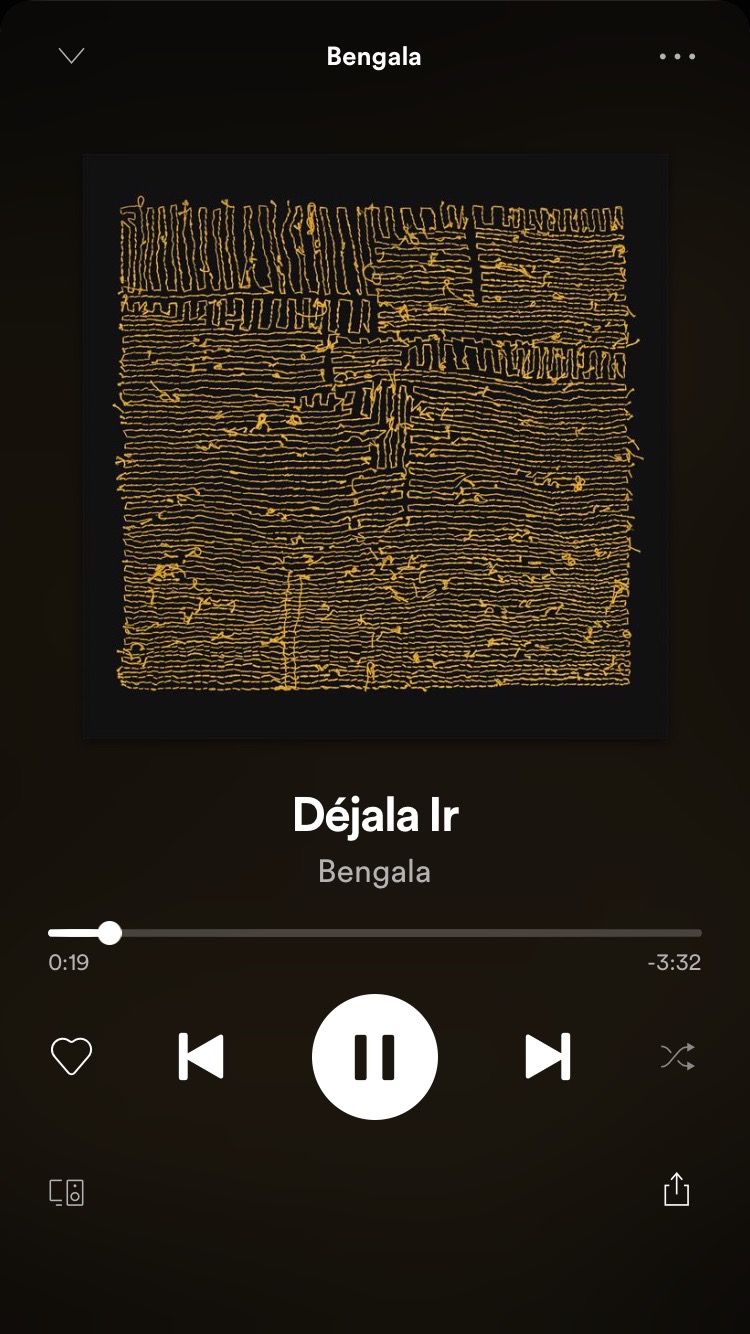750x1334 pixels.
Task: Pause the song Déjala Ir
Action: point(375,1056)
